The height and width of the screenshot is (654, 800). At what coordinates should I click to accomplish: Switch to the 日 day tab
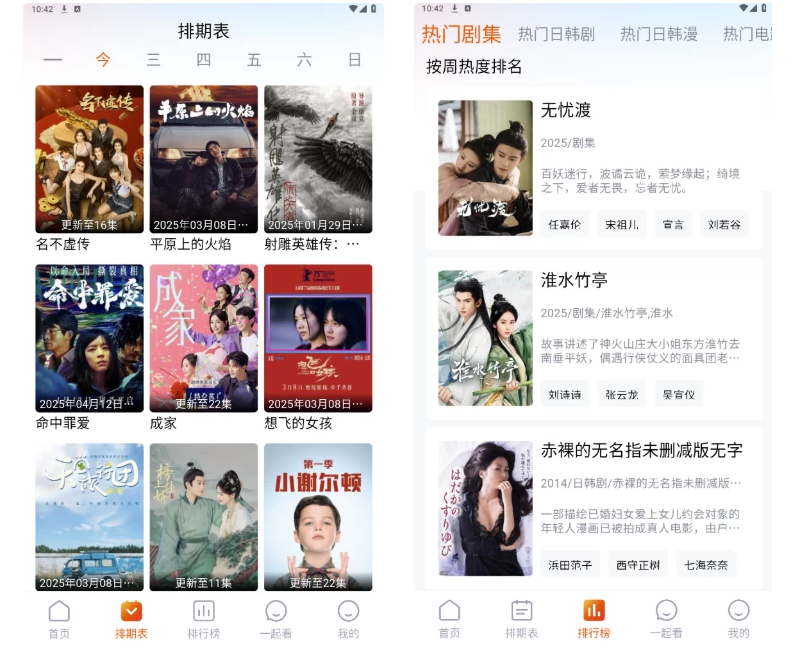(x=354, y=60)
